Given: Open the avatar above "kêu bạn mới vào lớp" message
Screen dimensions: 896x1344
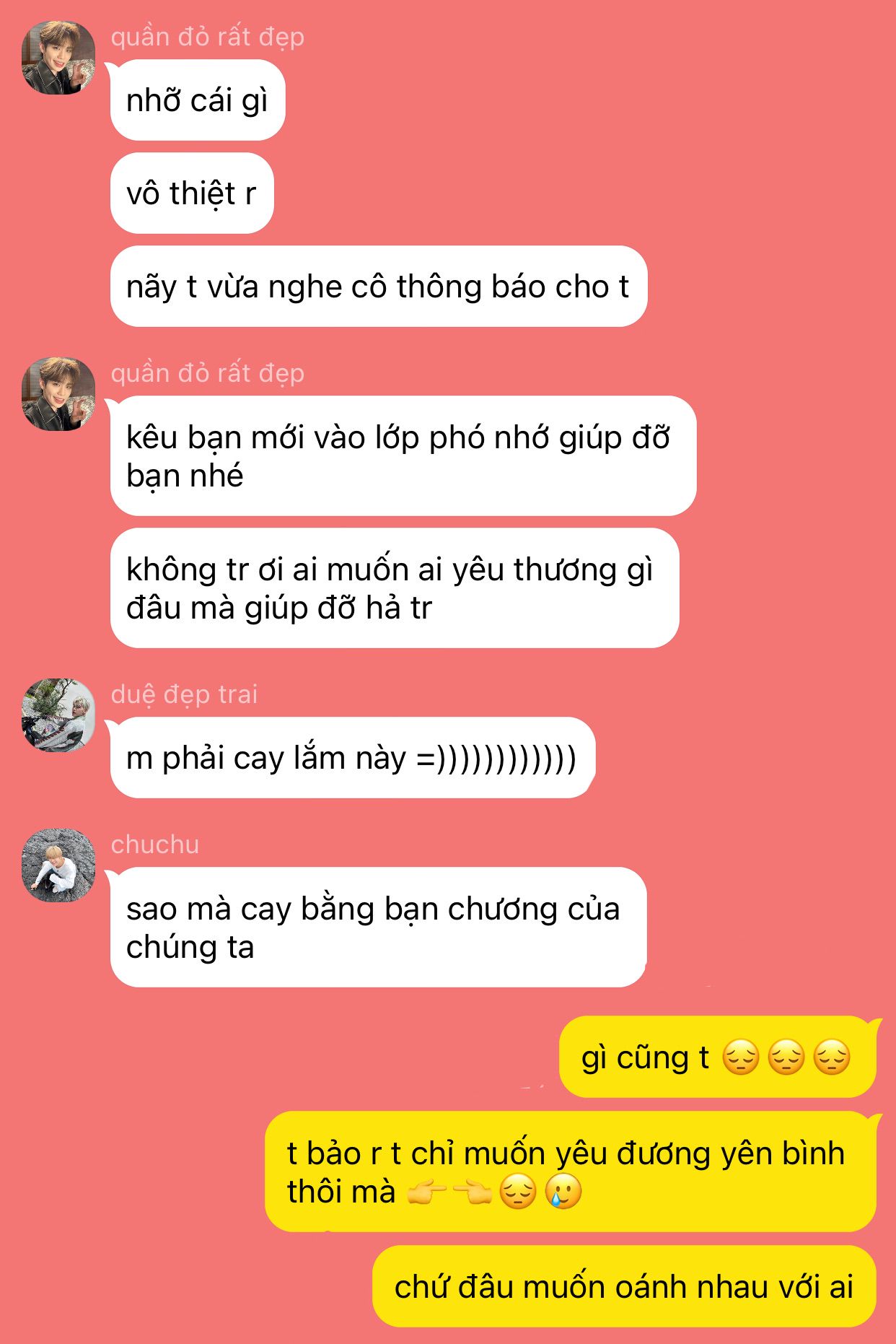Looking at the screenshot, I should tap(58, 394).
